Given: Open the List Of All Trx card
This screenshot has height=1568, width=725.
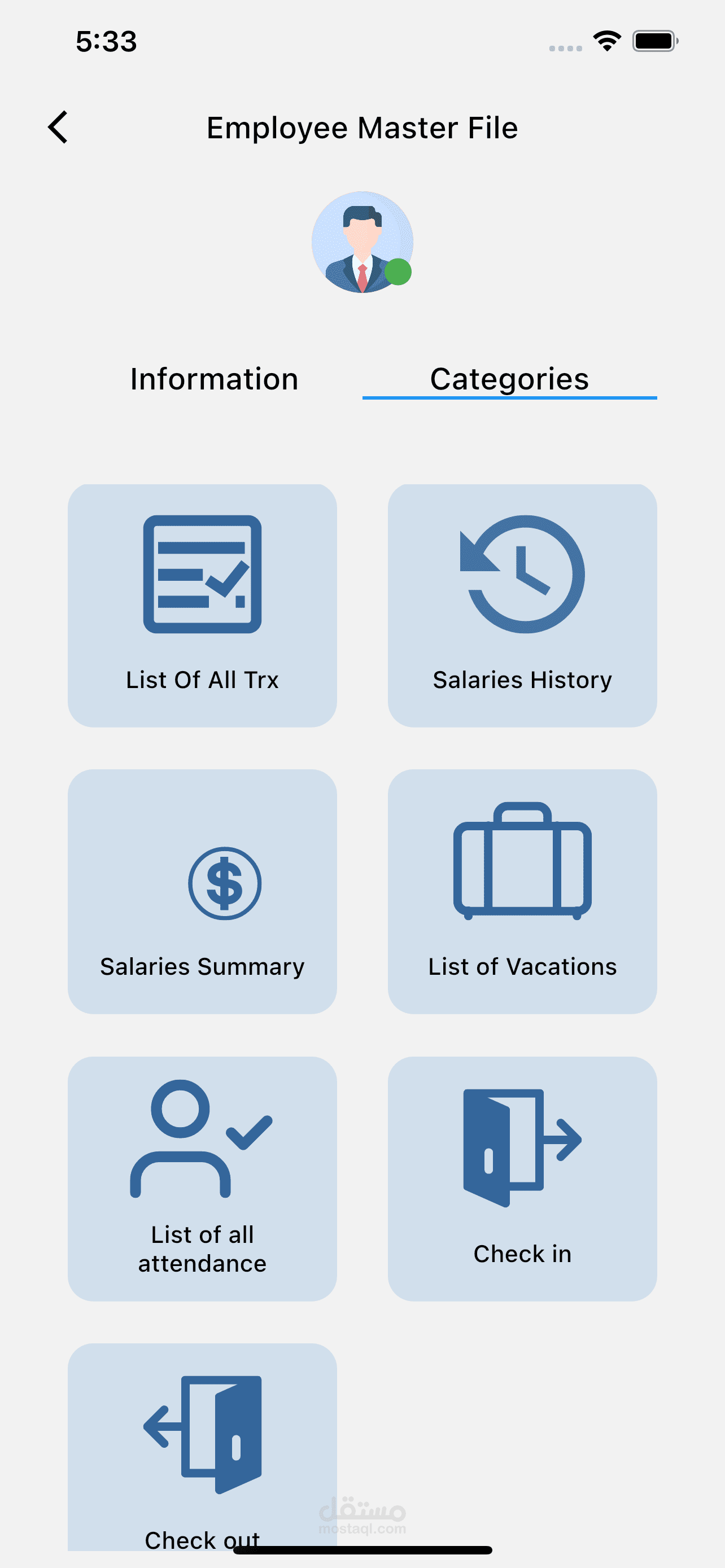Looking at the screenshot, I should pyautogui.click(x=202, y=605).
